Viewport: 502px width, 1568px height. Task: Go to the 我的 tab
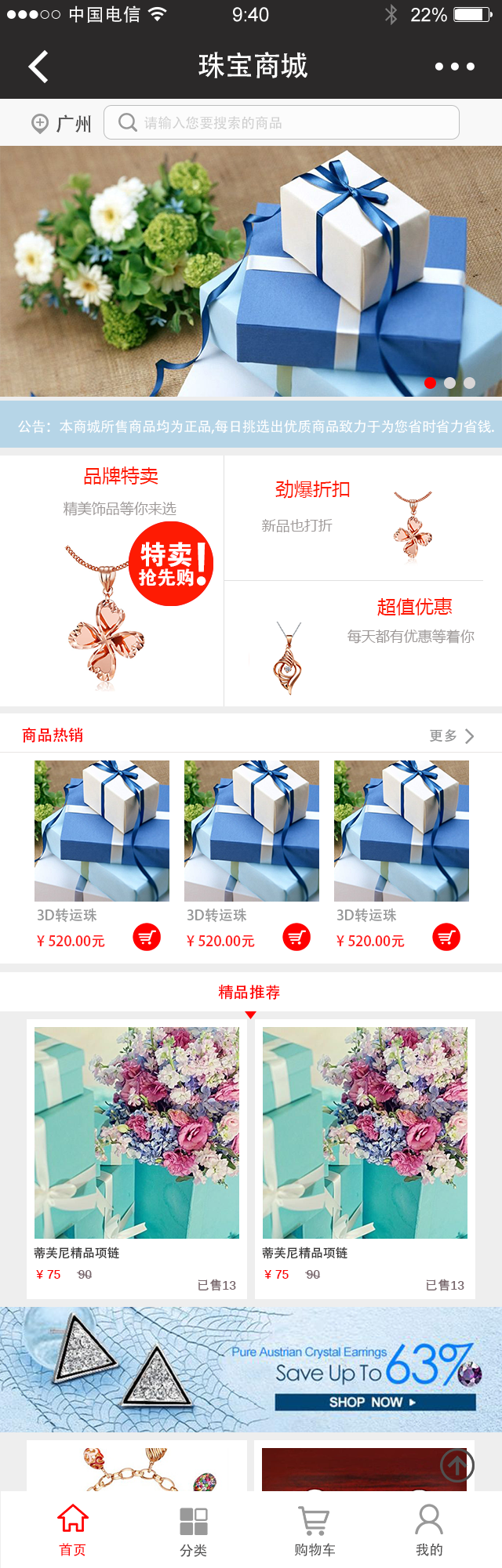point(429,1529)
